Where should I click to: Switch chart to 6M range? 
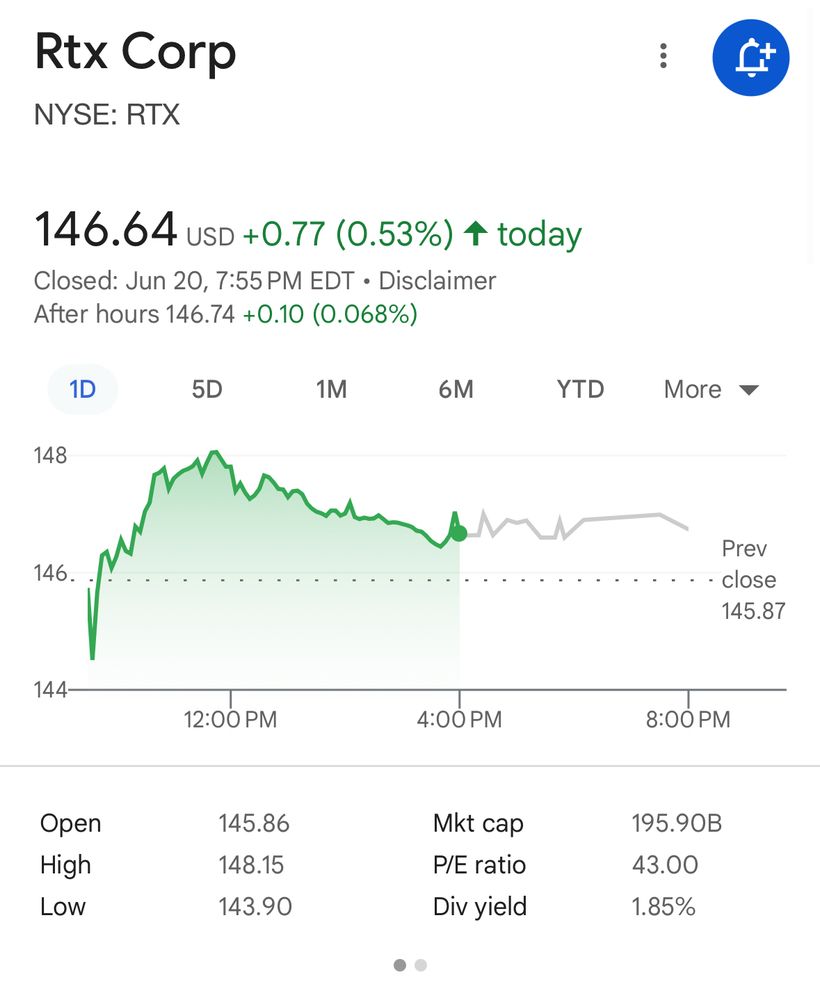pos(456,389)
